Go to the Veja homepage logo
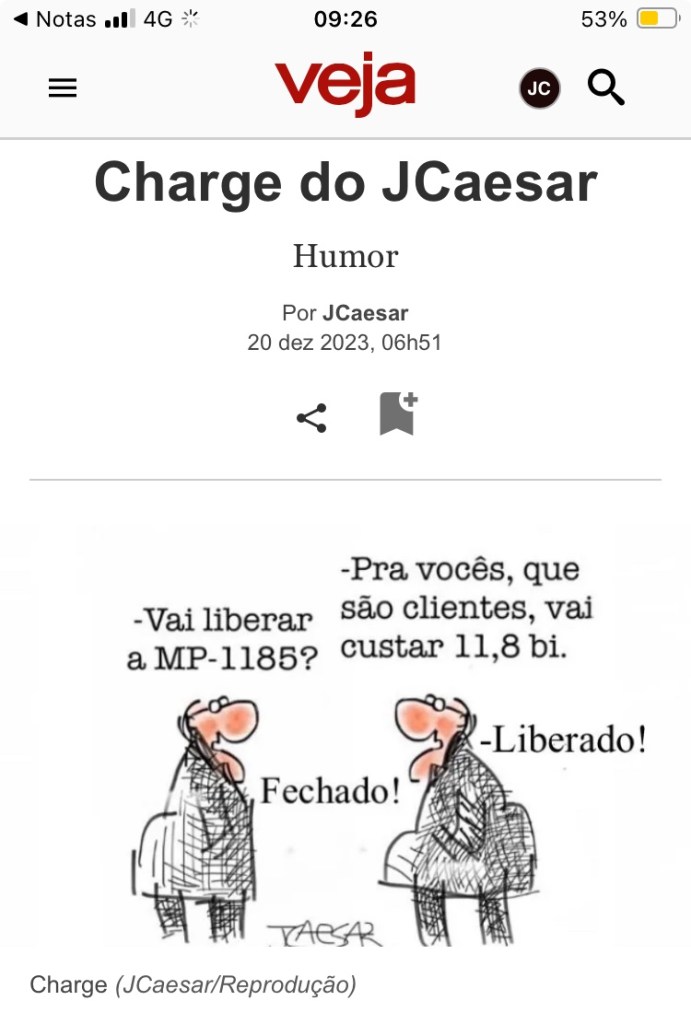This screenshot has width=691, height=1024. 345,85
